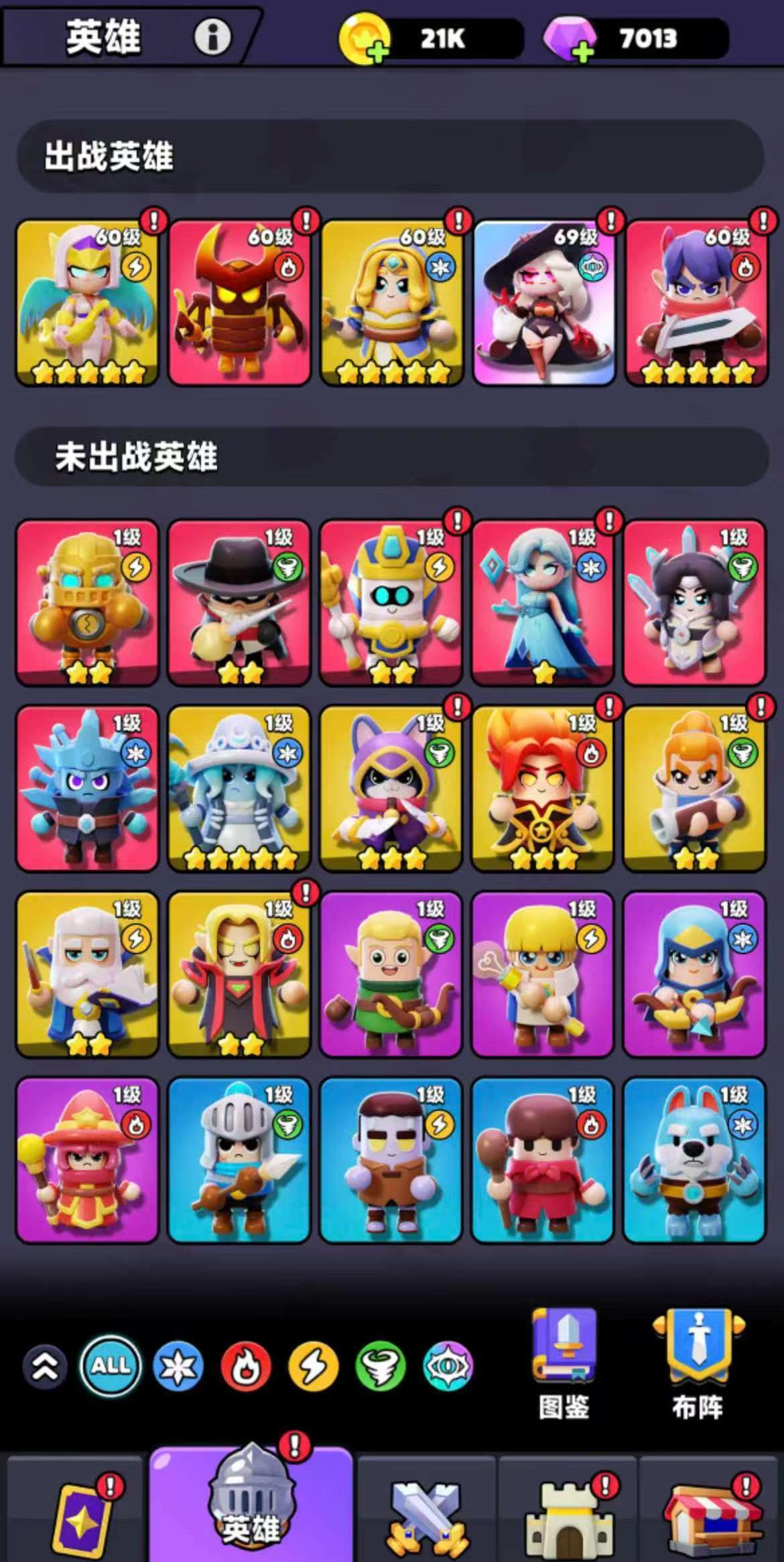
Task: Open the hero info icon
Action: (x=212, y=36)
